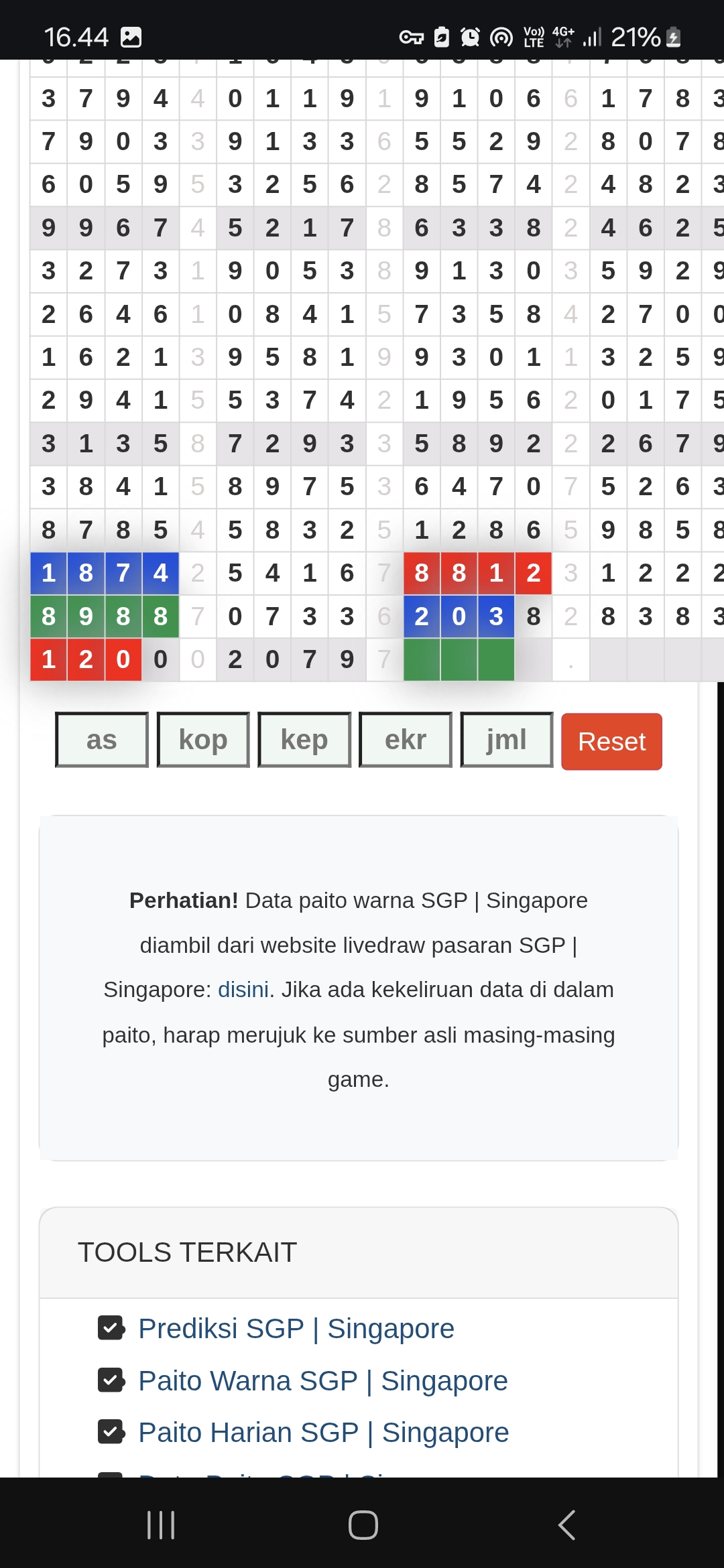The image size is (724, 1568).
Task: Open recent apps from the navigation bar
Action: pos(161,1525)
